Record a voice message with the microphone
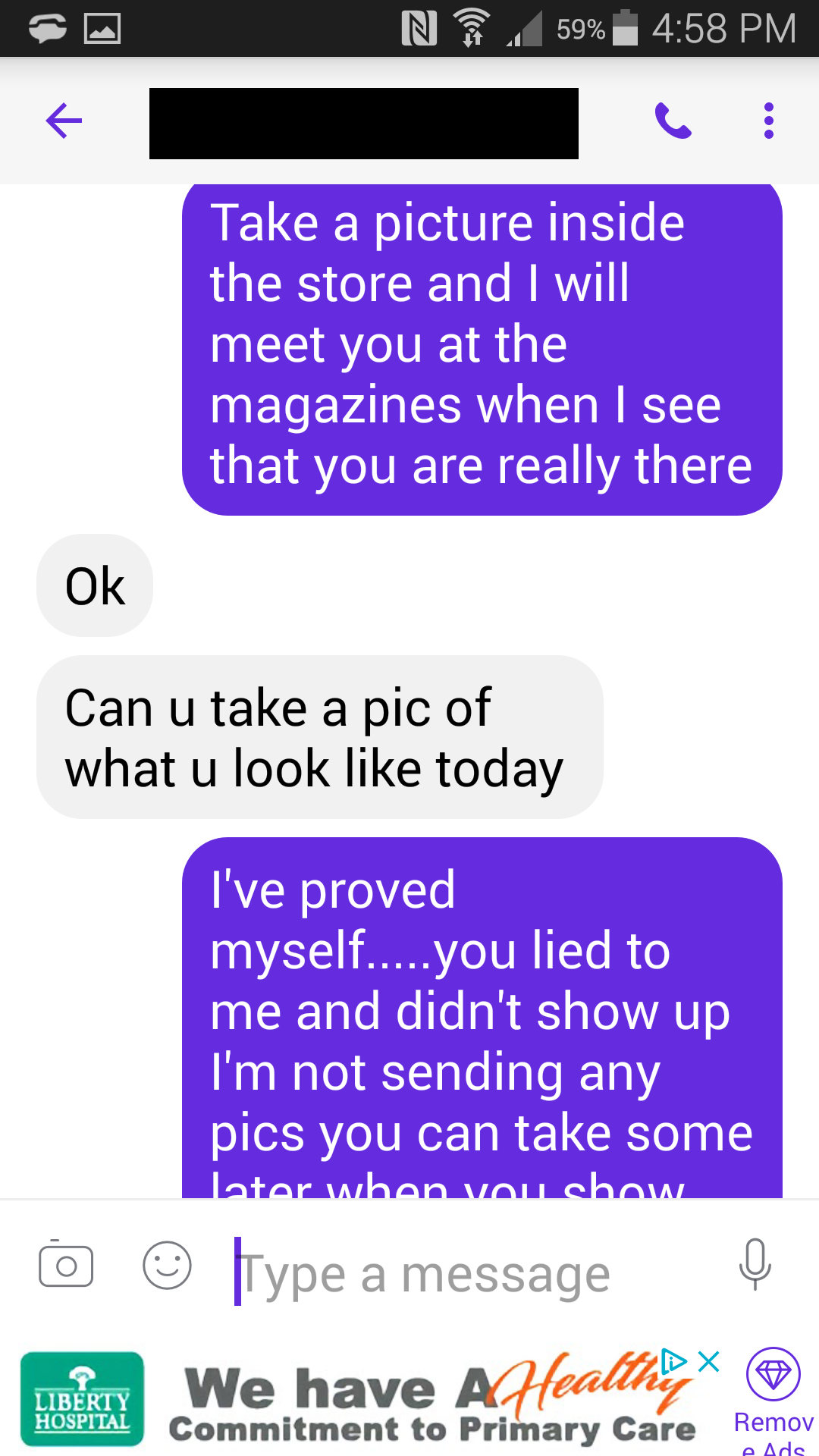 click(755, 1264)
